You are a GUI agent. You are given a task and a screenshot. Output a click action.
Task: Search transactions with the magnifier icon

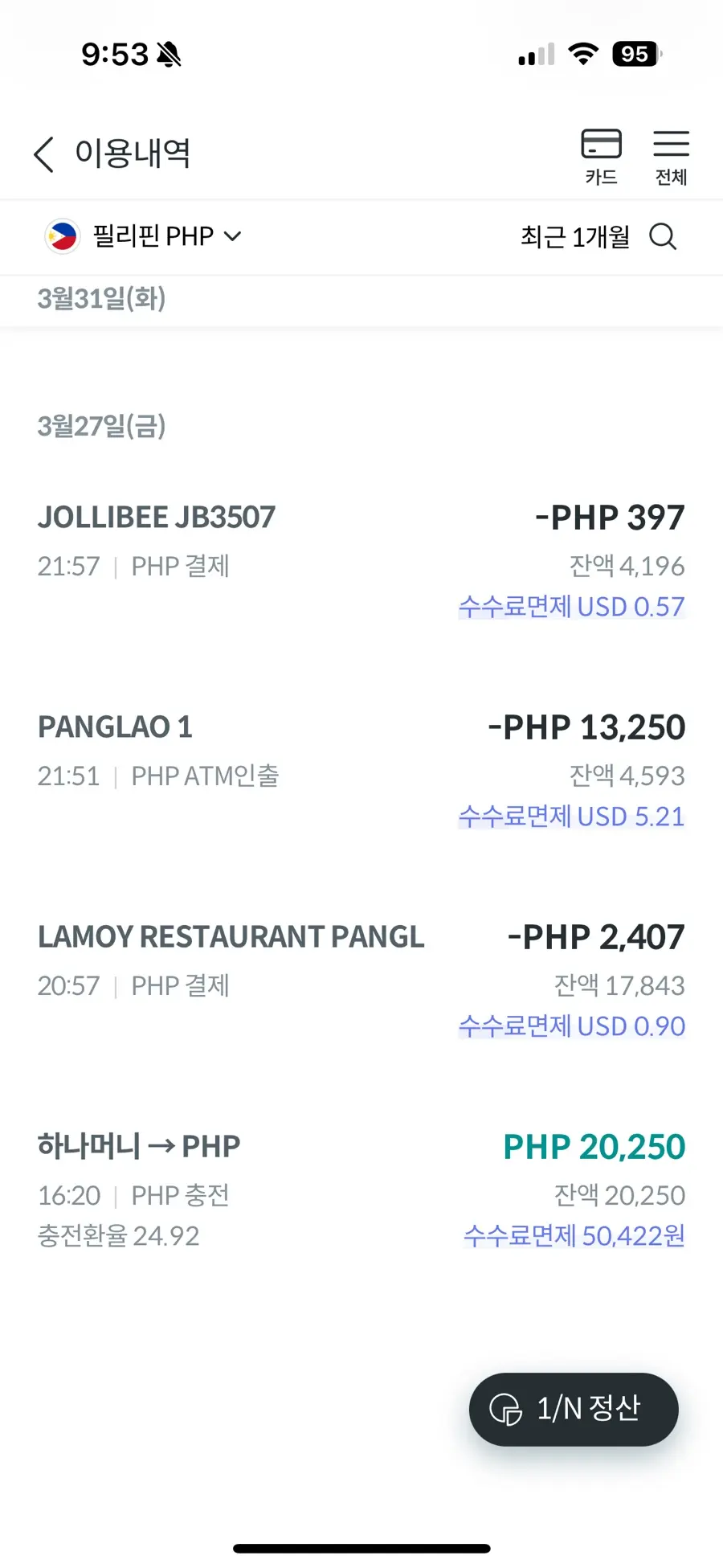click(663, 236)
